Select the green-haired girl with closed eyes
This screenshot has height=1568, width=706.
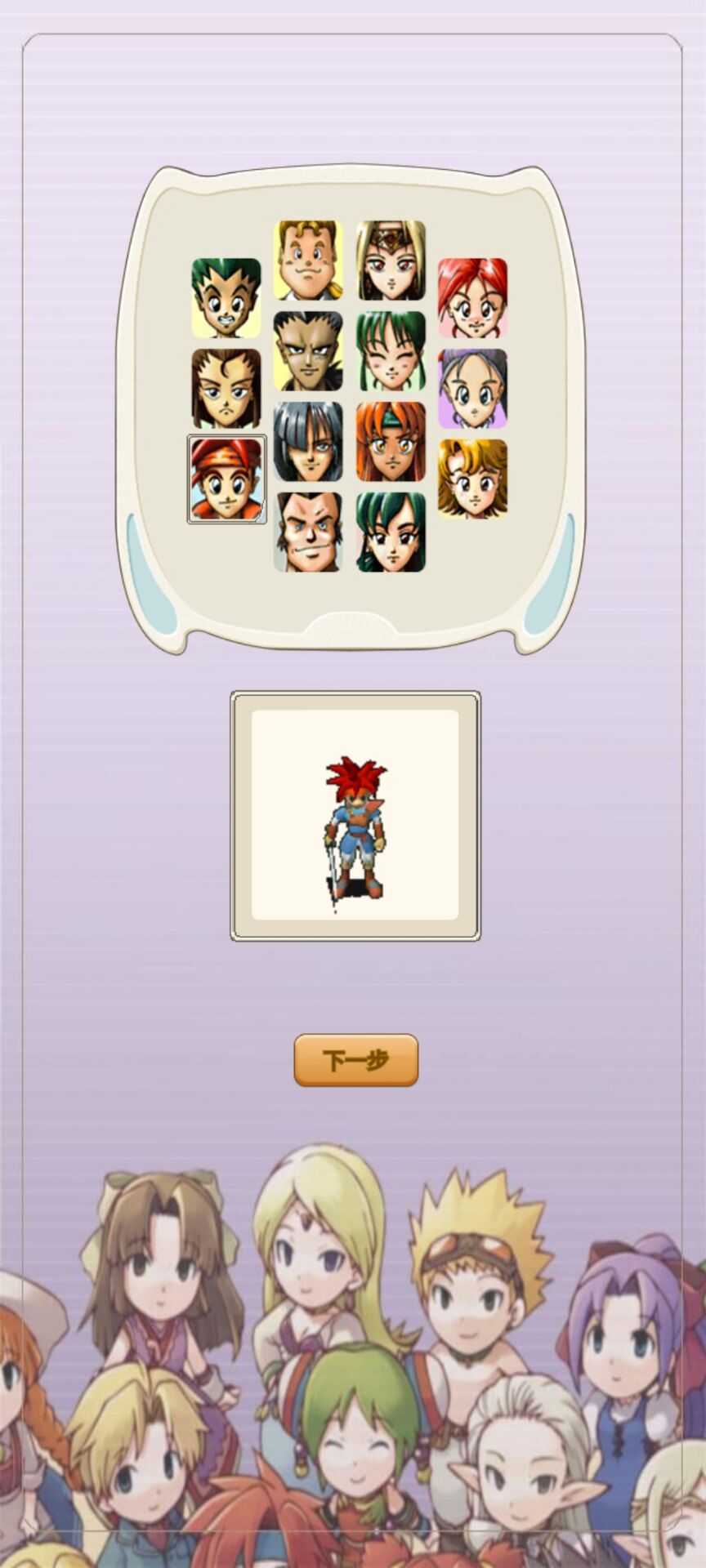pyautogui.click(x=391, y=350)
